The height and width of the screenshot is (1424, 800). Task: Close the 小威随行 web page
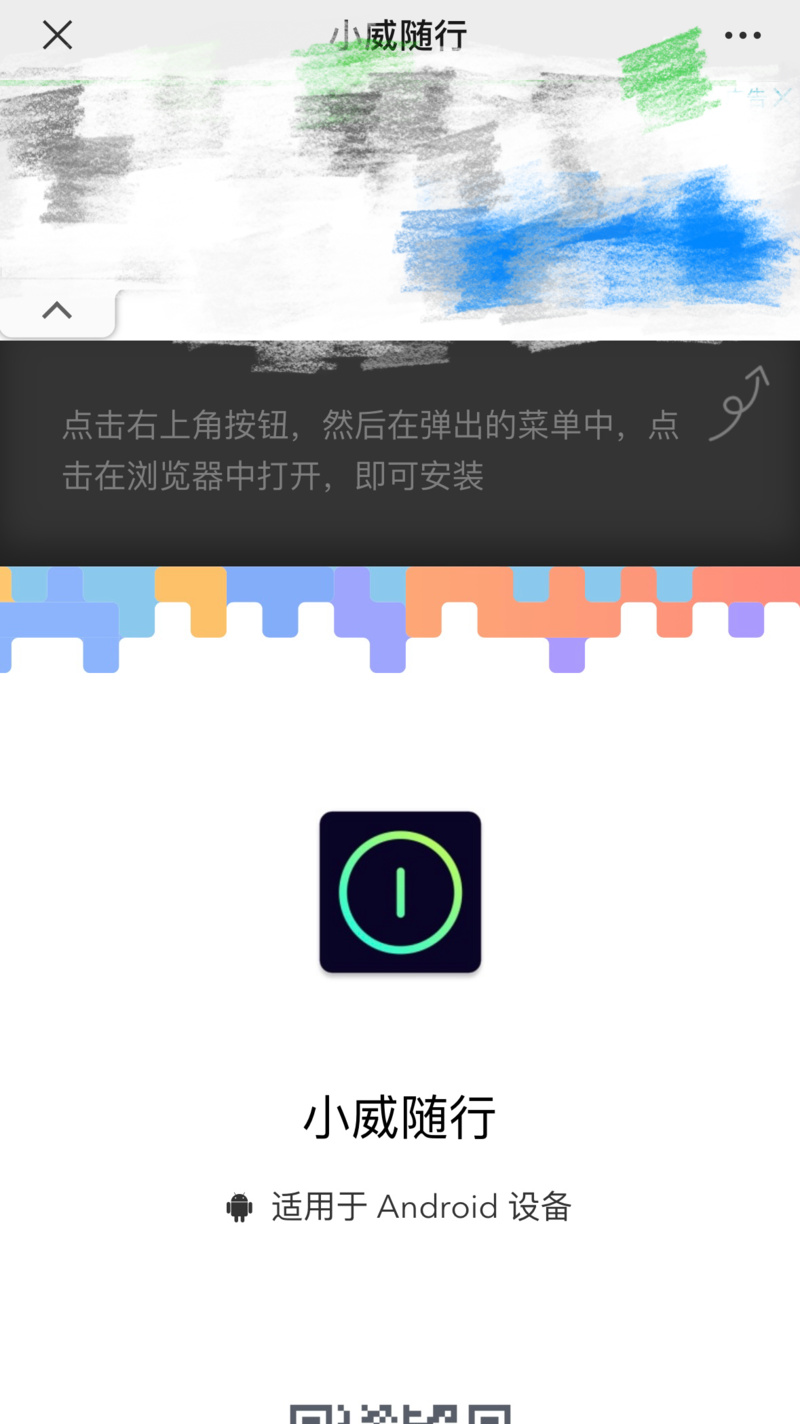(x=57, y=36)
